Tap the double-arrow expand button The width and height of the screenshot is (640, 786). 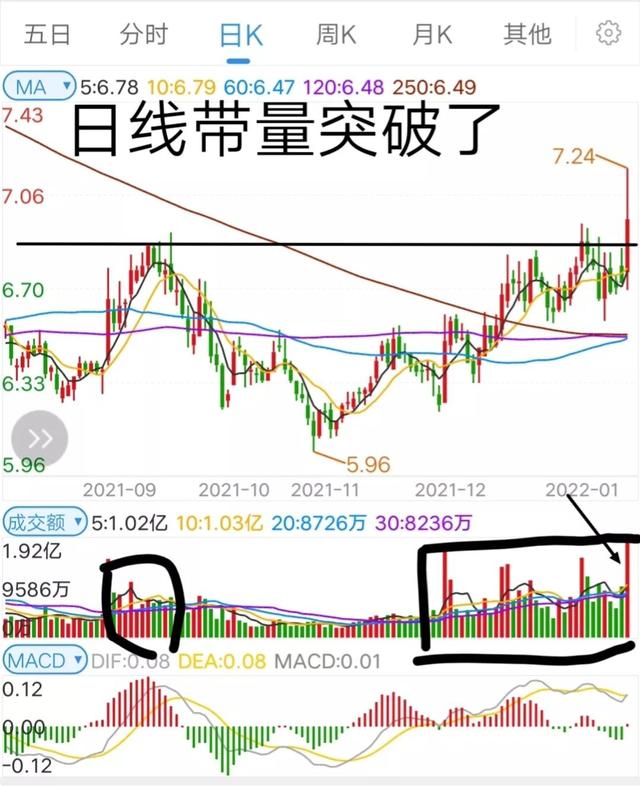tap(39, 439)
